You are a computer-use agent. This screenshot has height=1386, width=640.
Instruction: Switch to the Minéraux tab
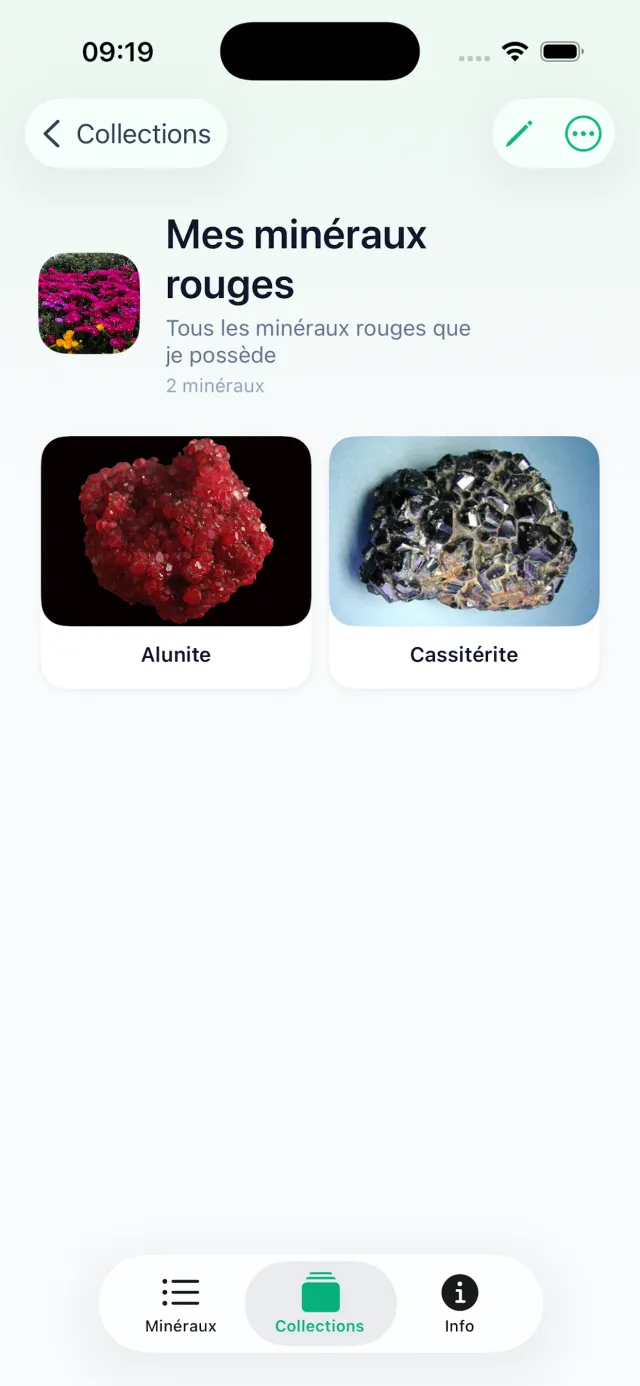tap(181, 1304)
